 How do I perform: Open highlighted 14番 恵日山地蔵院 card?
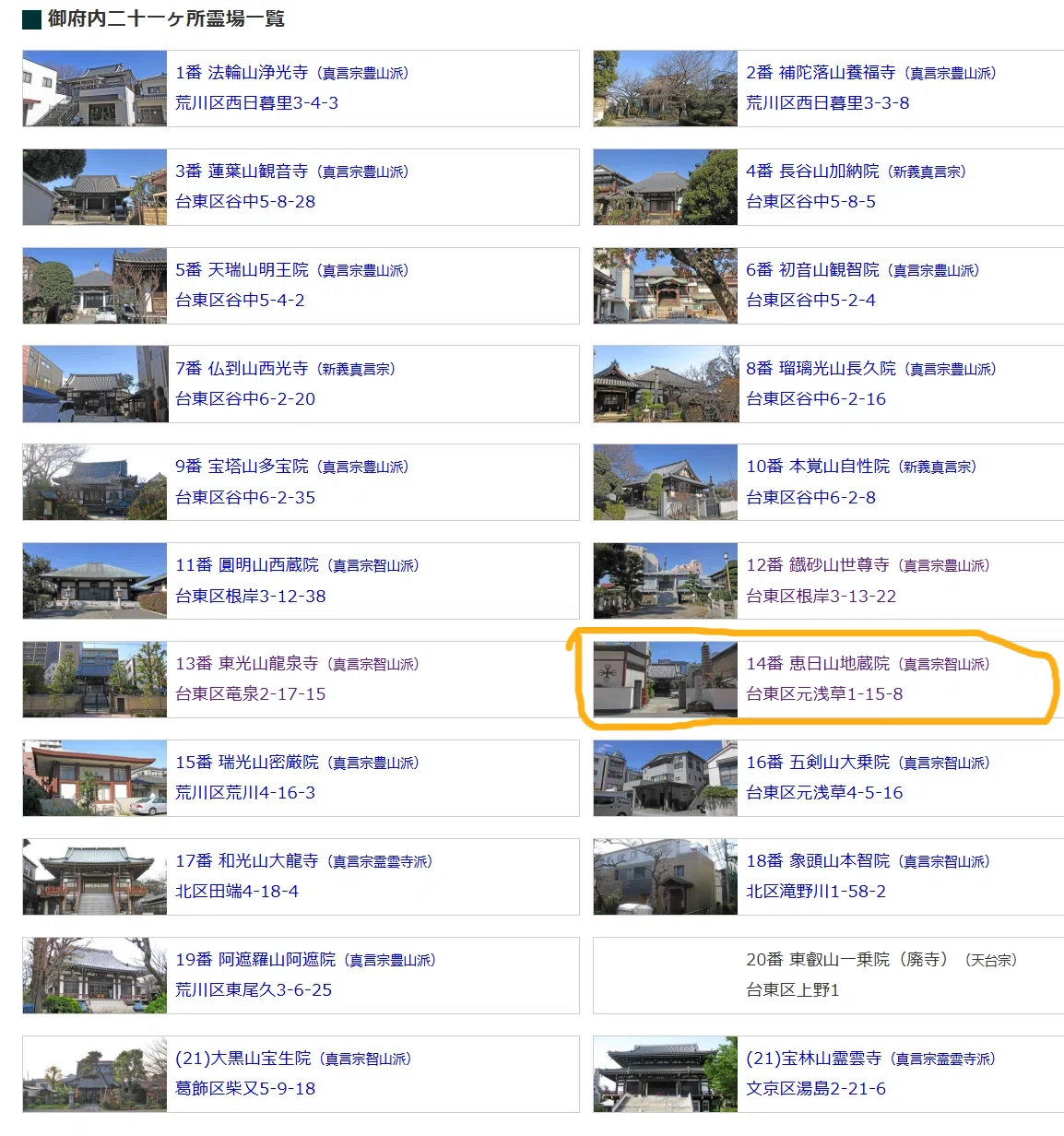828,680
